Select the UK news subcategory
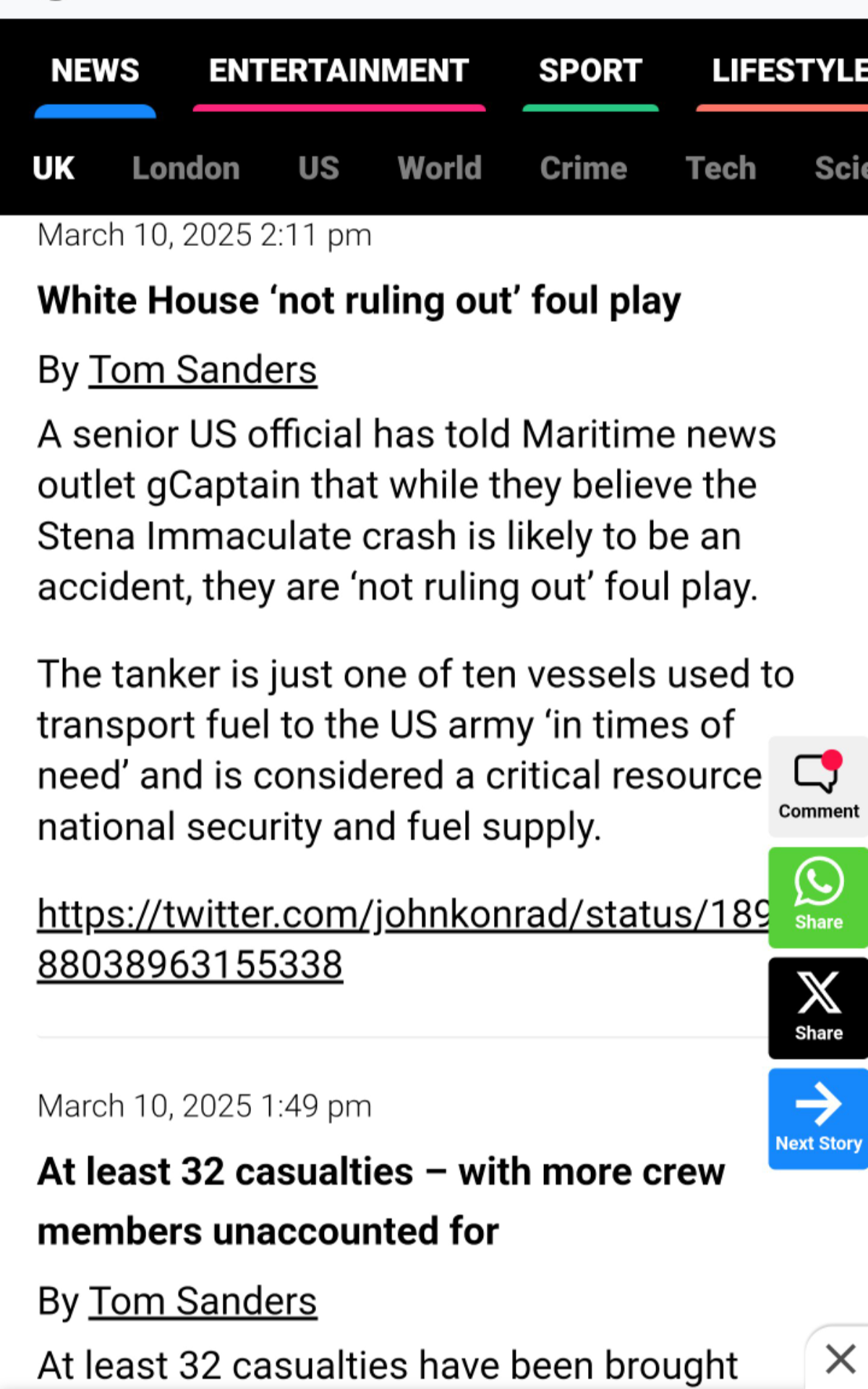Image resolution: width=868 pixels, height=1389 pixels. point(53,168)
